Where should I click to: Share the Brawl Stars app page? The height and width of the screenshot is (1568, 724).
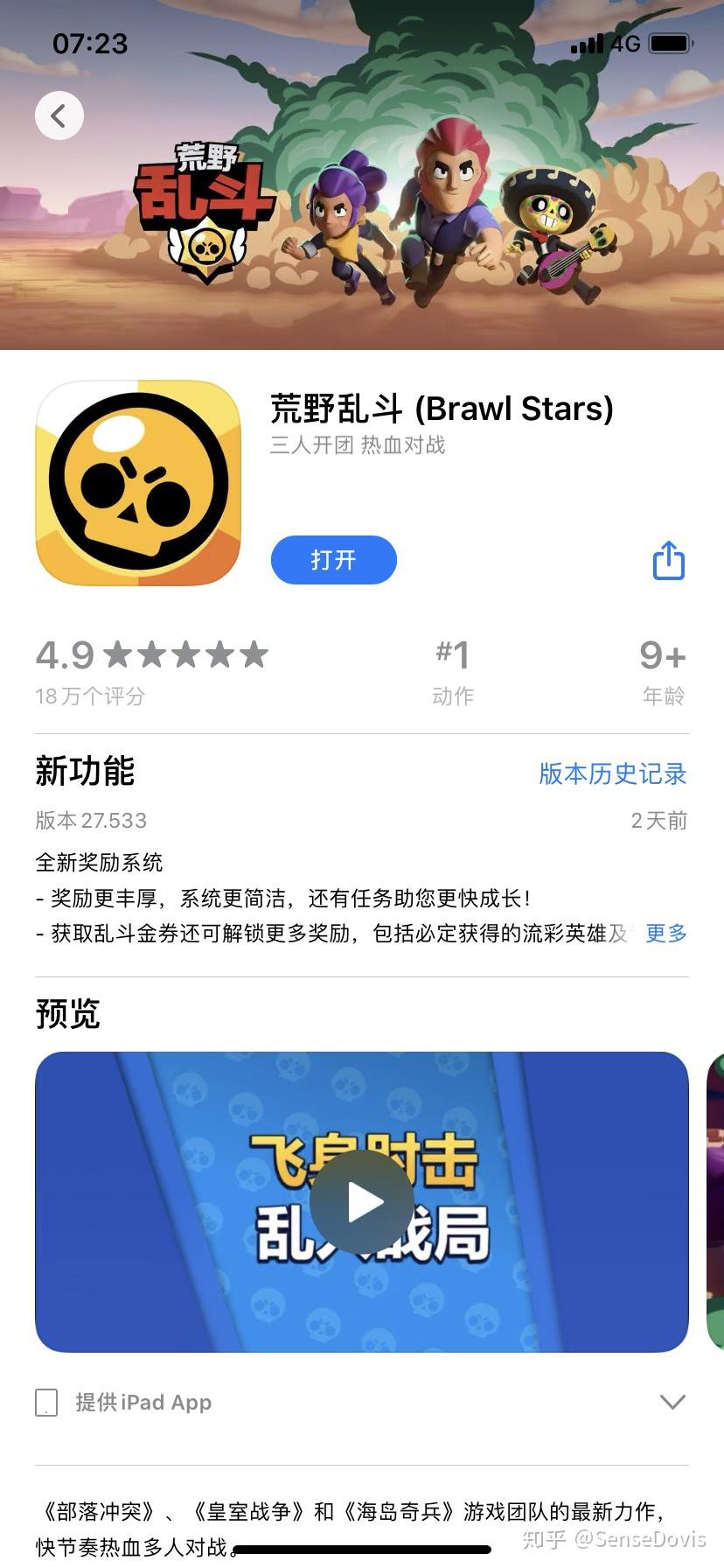[669, 560]
